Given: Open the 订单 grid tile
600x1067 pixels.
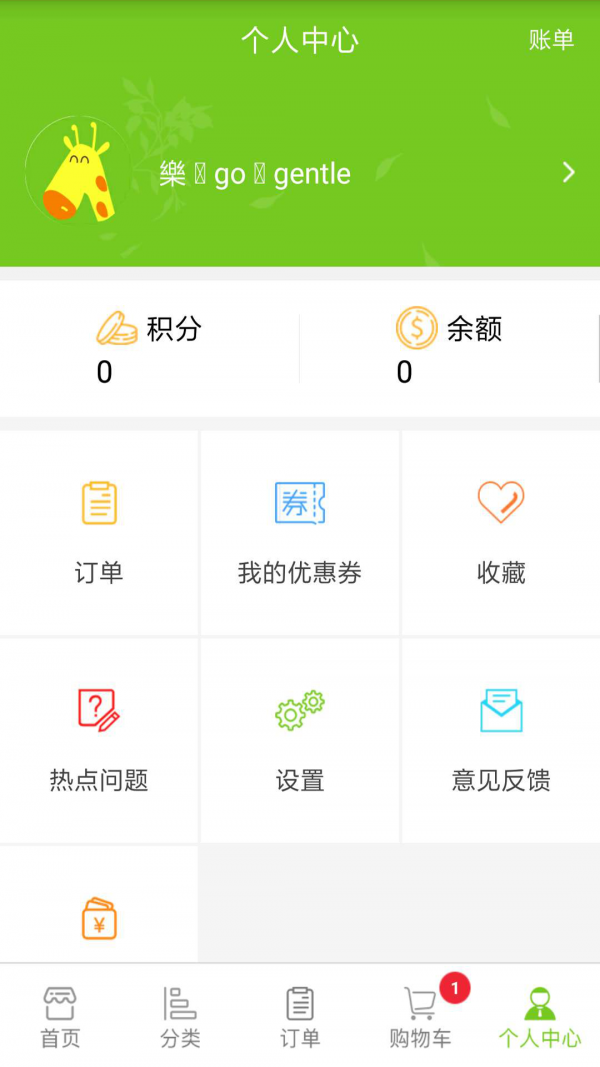Looking at the screenshot, I should 99,532.
